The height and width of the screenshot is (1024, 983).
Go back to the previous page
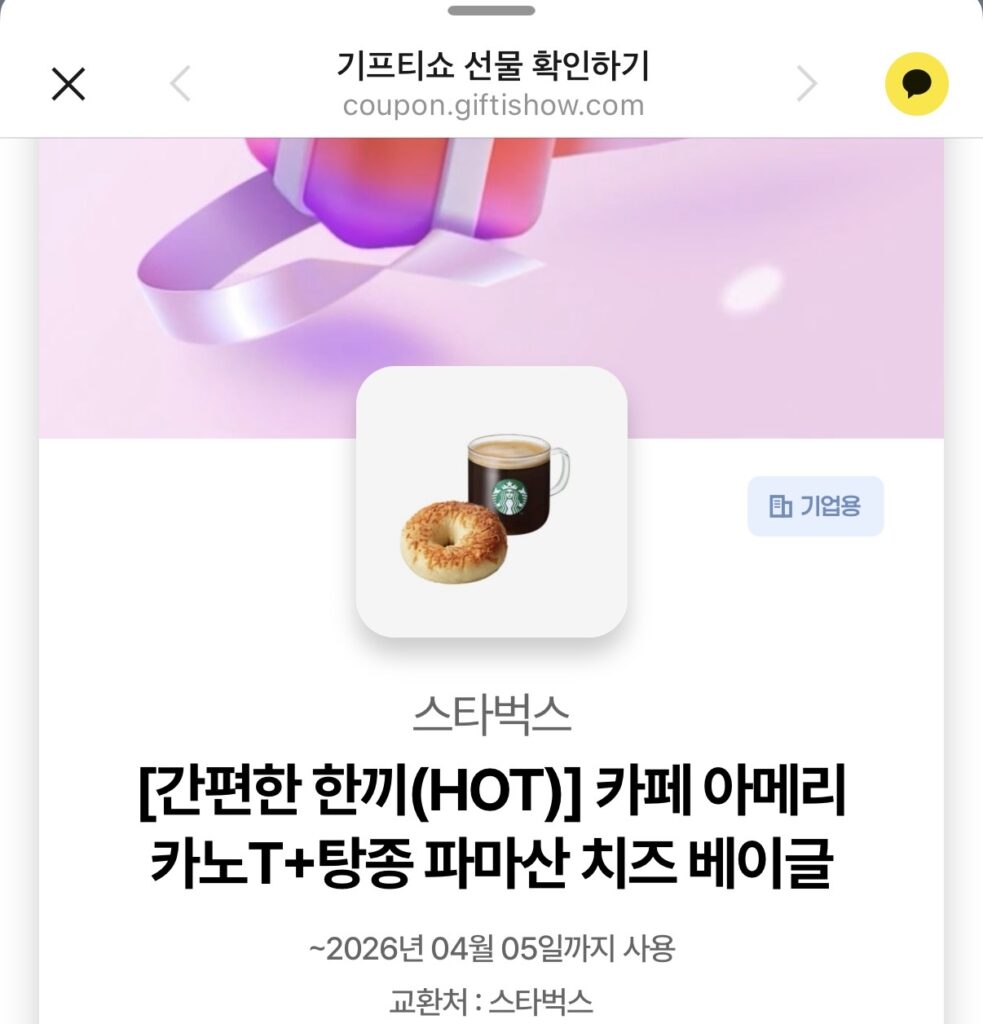coord(180,85)
